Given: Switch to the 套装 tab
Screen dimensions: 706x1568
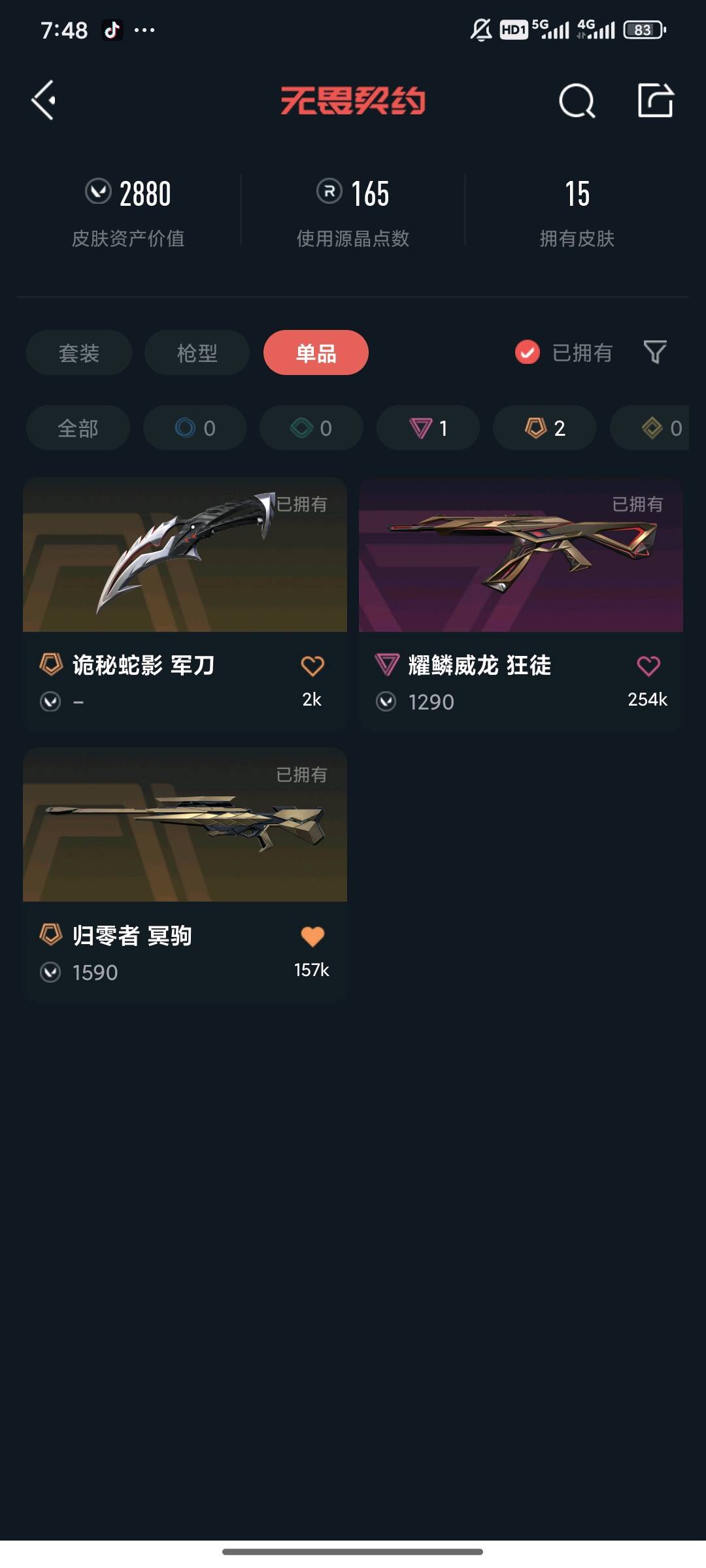Looking at the screenshot, I should pos(79,353).
